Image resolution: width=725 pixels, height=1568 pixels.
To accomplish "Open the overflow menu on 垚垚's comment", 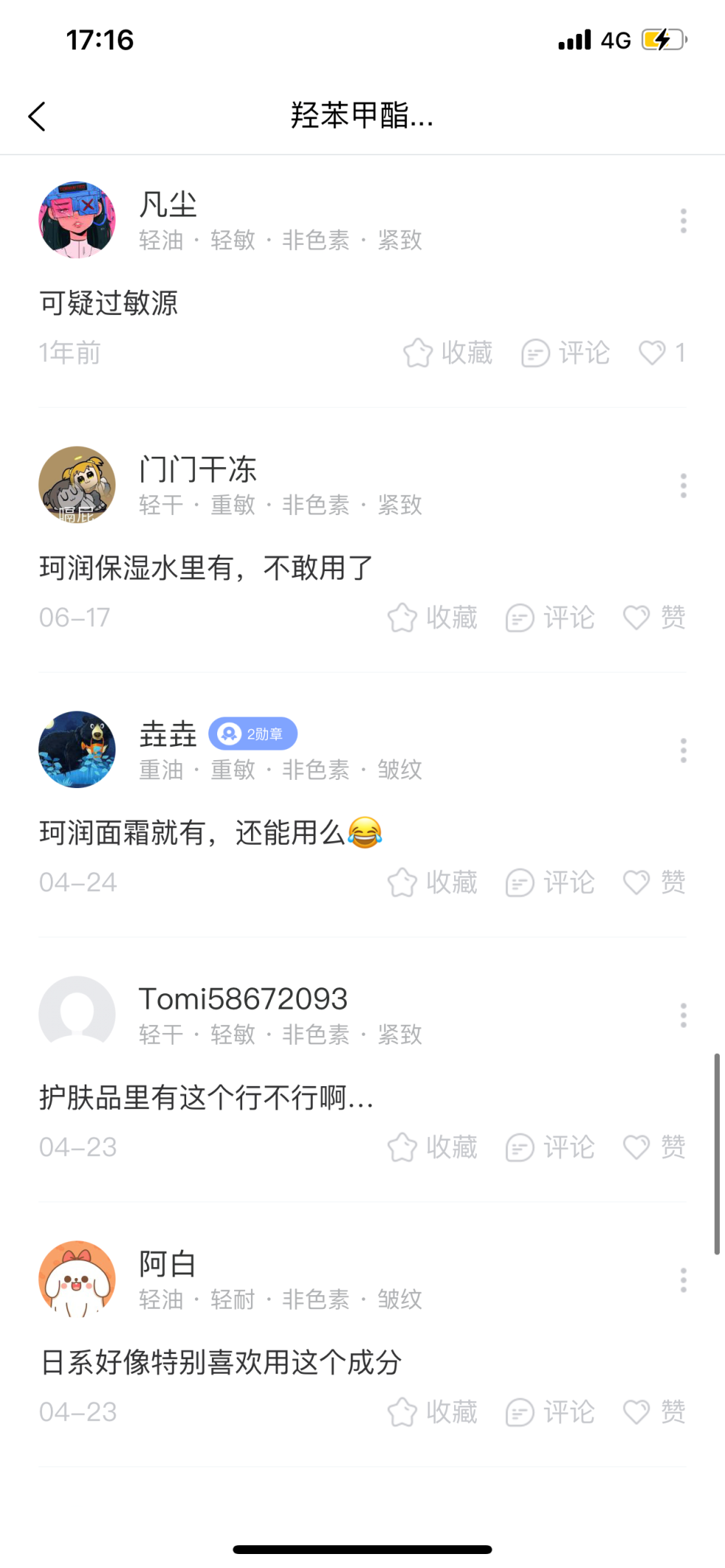I will (683, 749).
